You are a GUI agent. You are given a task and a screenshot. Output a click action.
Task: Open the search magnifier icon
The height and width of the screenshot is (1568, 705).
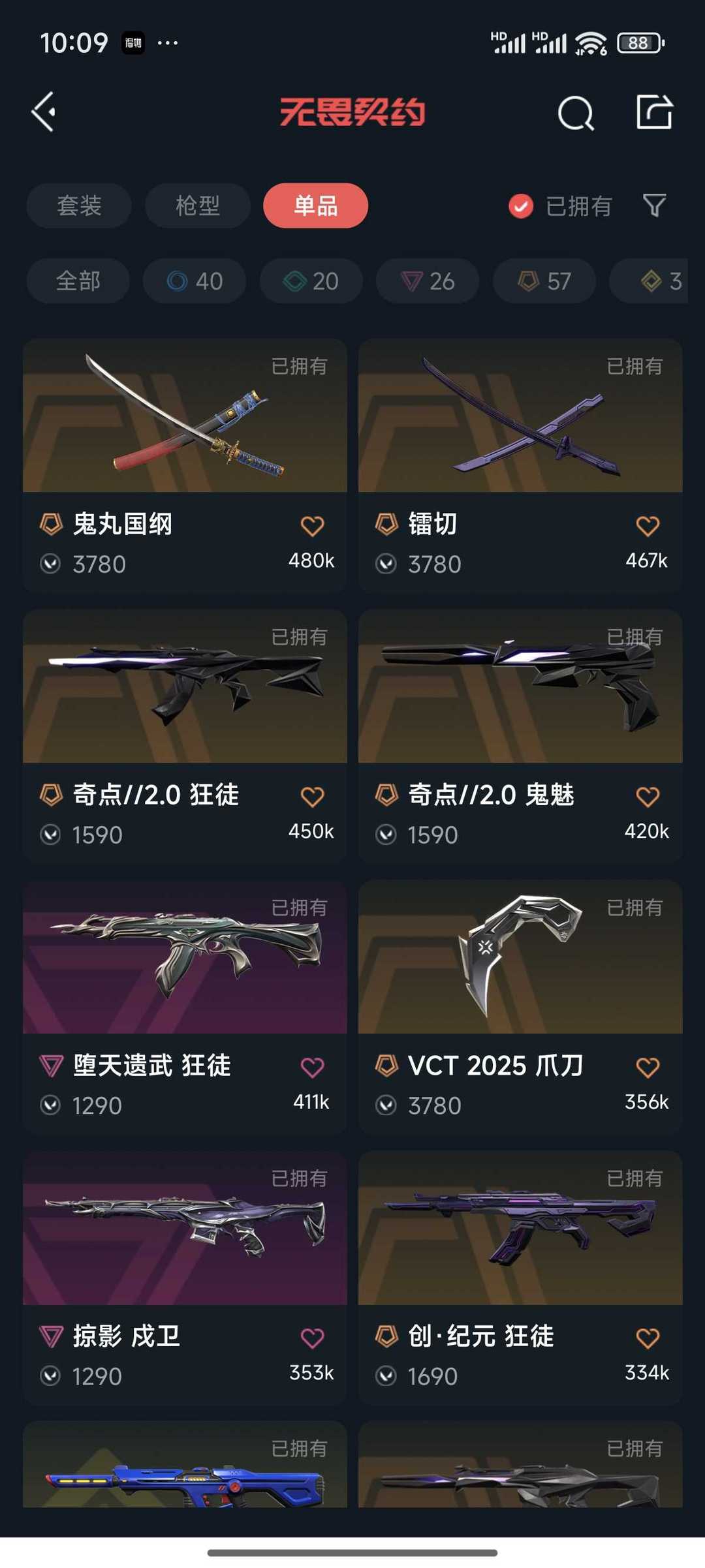point(576,113)
